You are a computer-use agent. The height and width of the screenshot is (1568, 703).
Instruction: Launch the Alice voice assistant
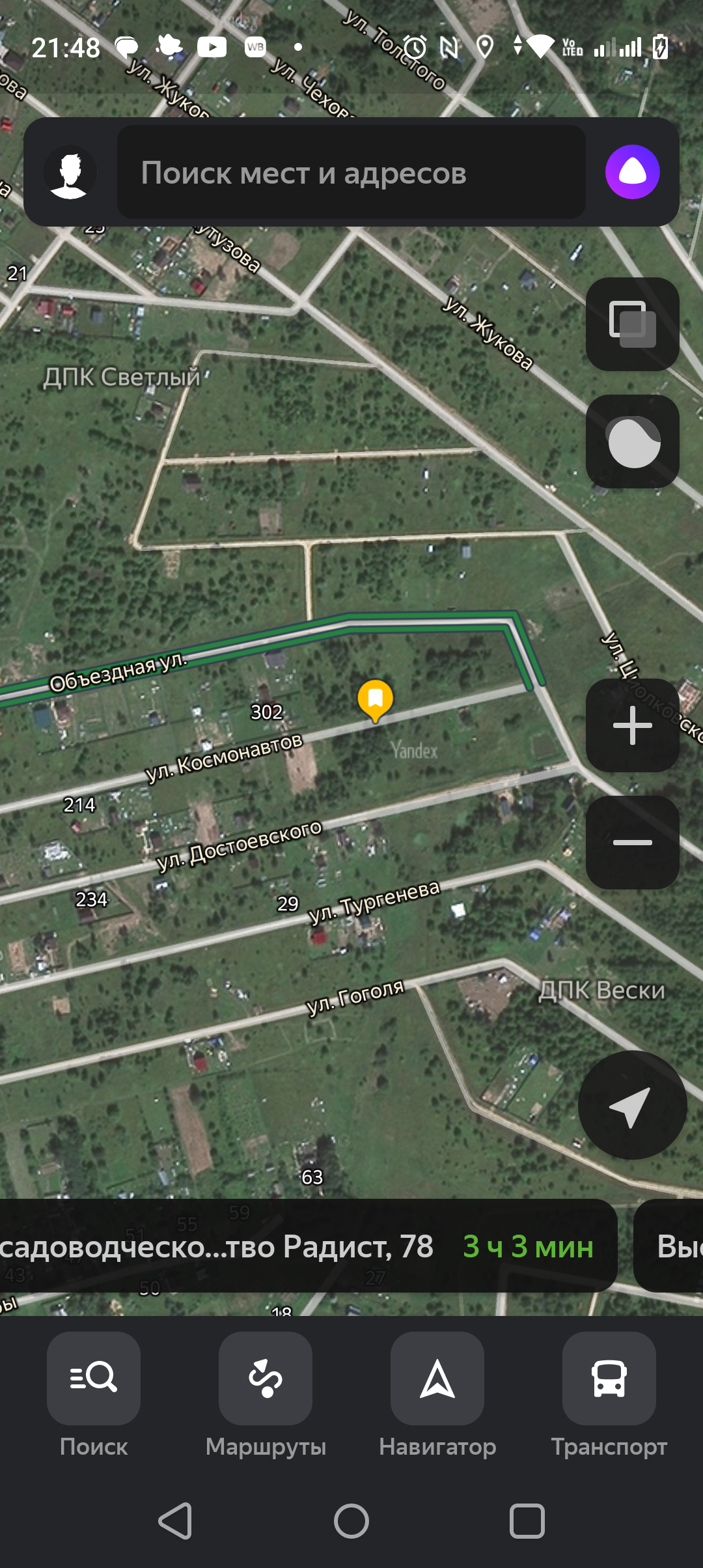point(632,173)
